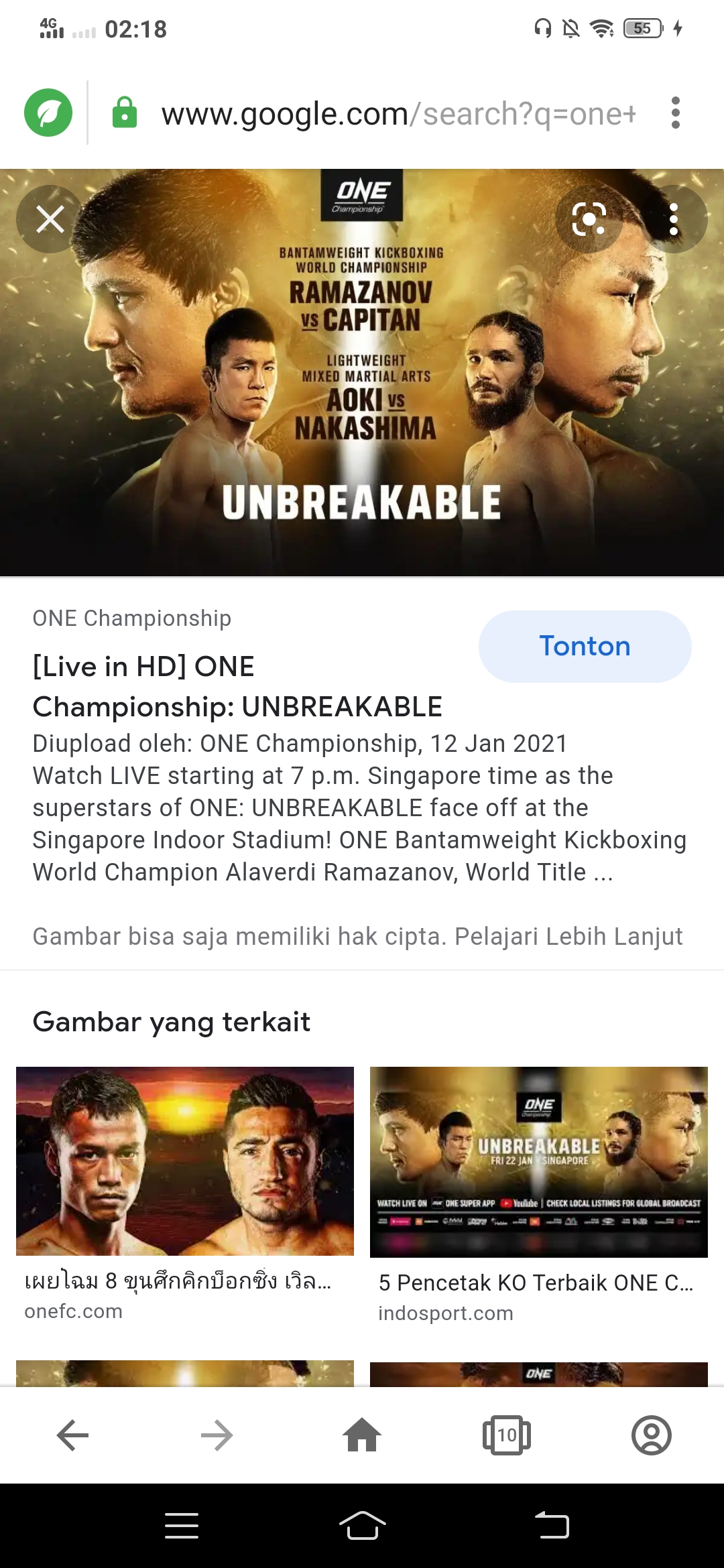Open the [Live in HD] ONE Championship title
The height and width of the screenshot is (1568, 724).
click(x=237, y=686)
